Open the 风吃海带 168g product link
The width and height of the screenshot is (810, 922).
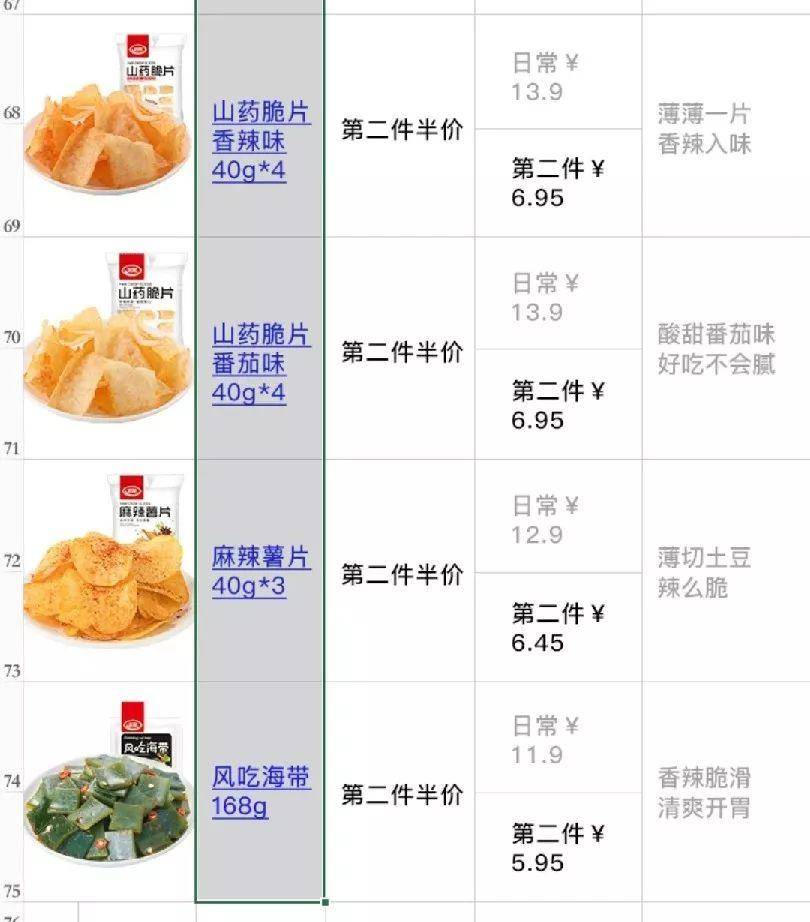click(x=261, y=790)
